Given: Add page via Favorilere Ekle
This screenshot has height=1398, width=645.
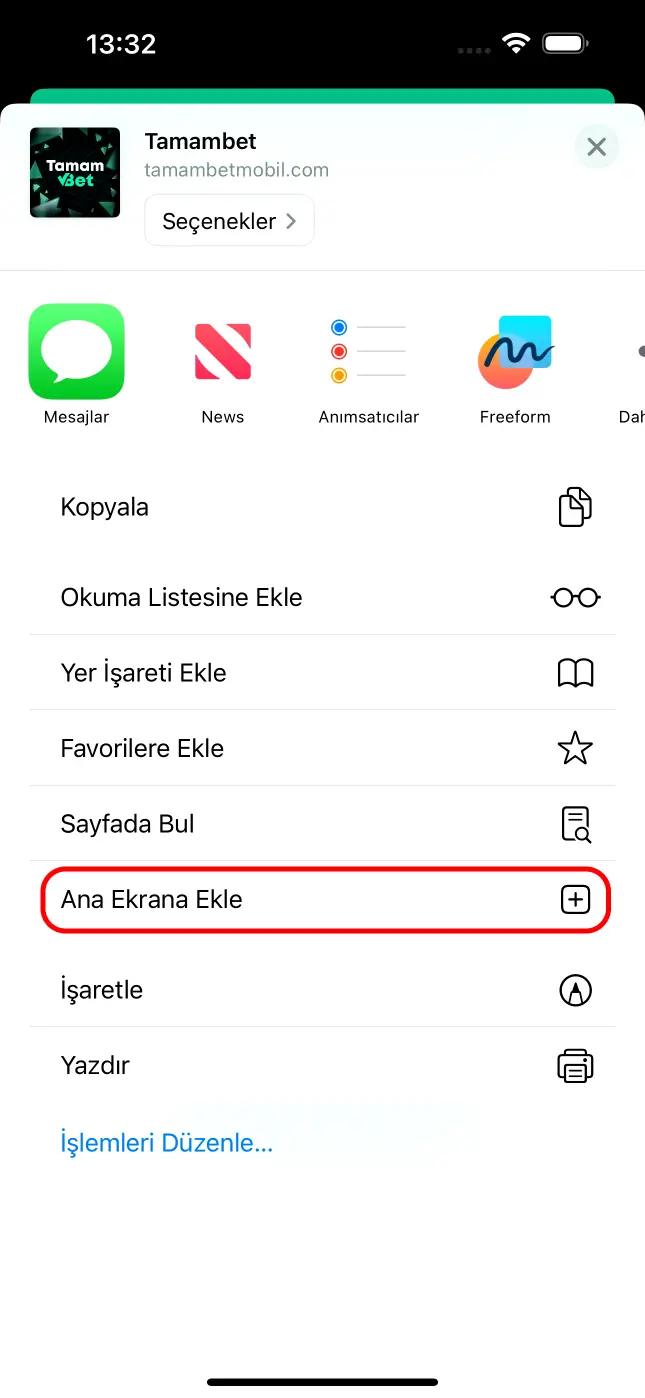Looking at the screenshot, I should 322,748.
